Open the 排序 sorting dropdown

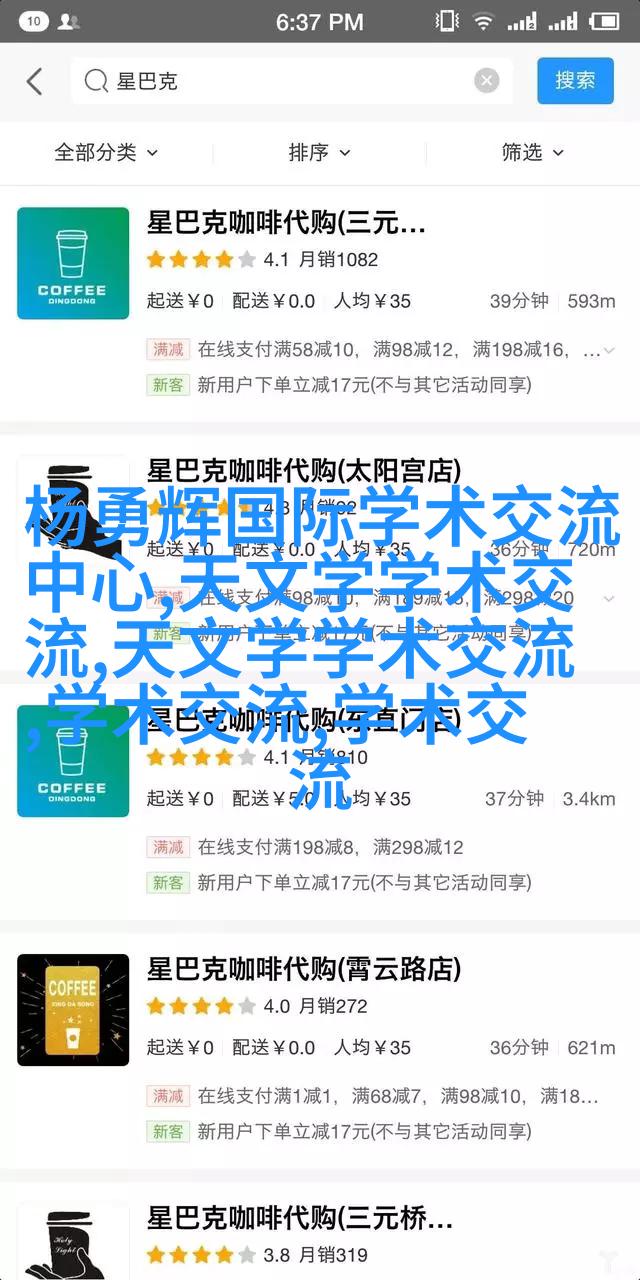[320, 152]
